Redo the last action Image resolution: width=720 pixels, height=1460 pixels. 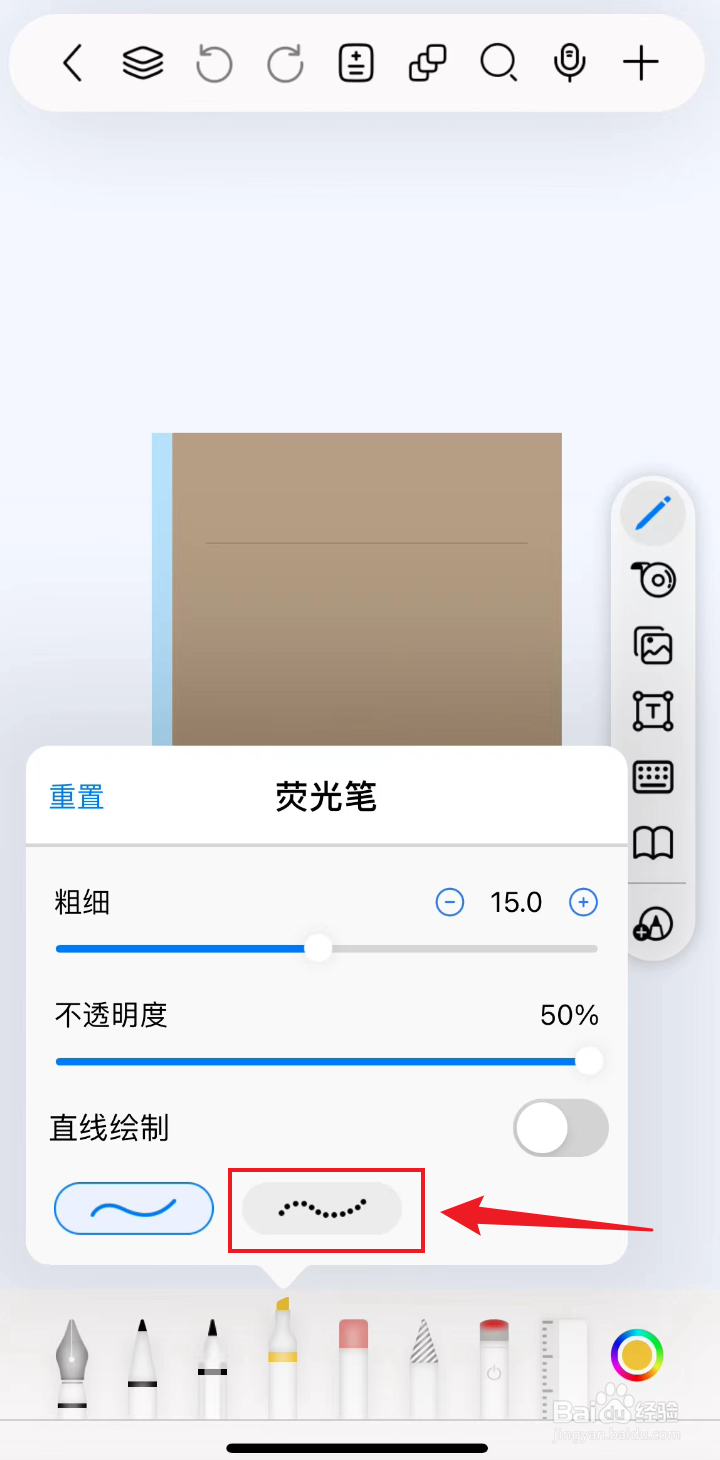[285, 62]
